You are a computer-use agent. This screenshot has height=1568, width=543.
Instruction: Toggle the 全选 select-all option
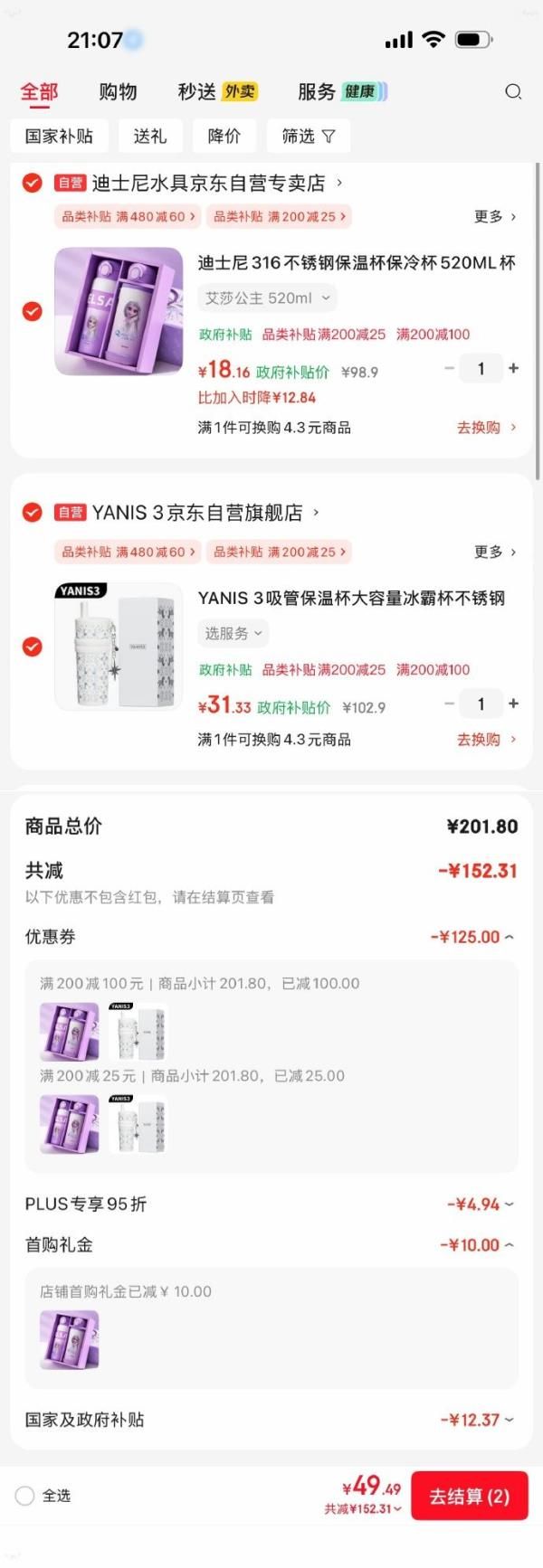[x=25, y=1496]
